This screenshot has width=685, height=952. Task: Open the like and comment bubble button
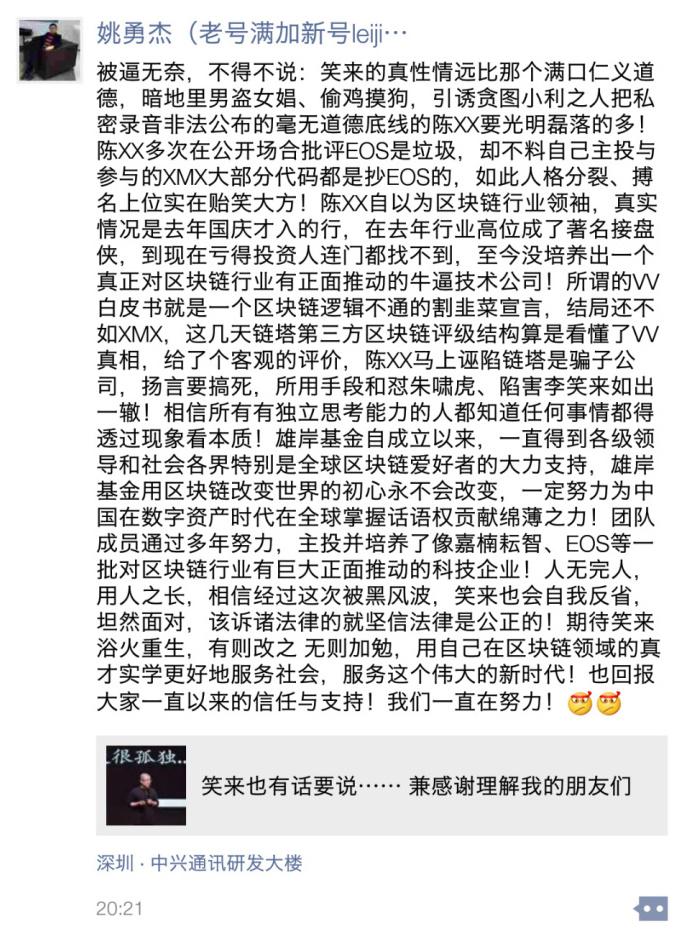click(x=651, y=908)
